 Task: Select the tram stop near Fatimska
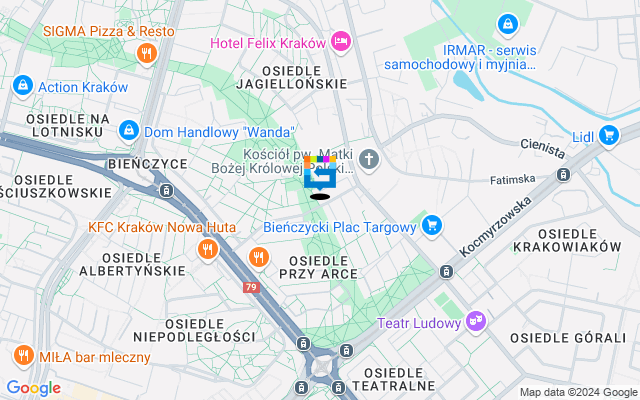pos(563,175)
